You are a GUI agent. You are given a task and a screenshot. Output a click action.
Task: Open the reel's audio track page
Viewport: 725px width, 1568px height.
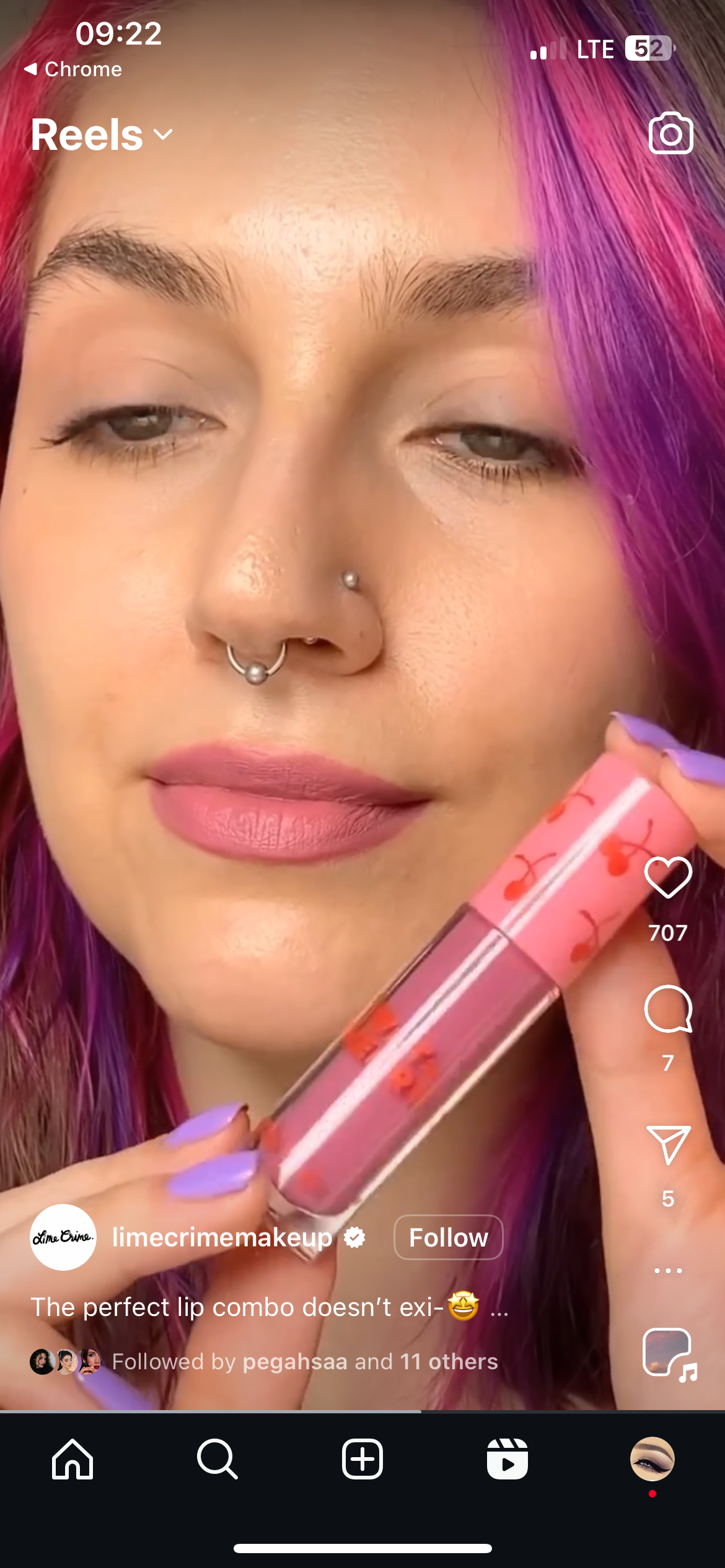669,1354
